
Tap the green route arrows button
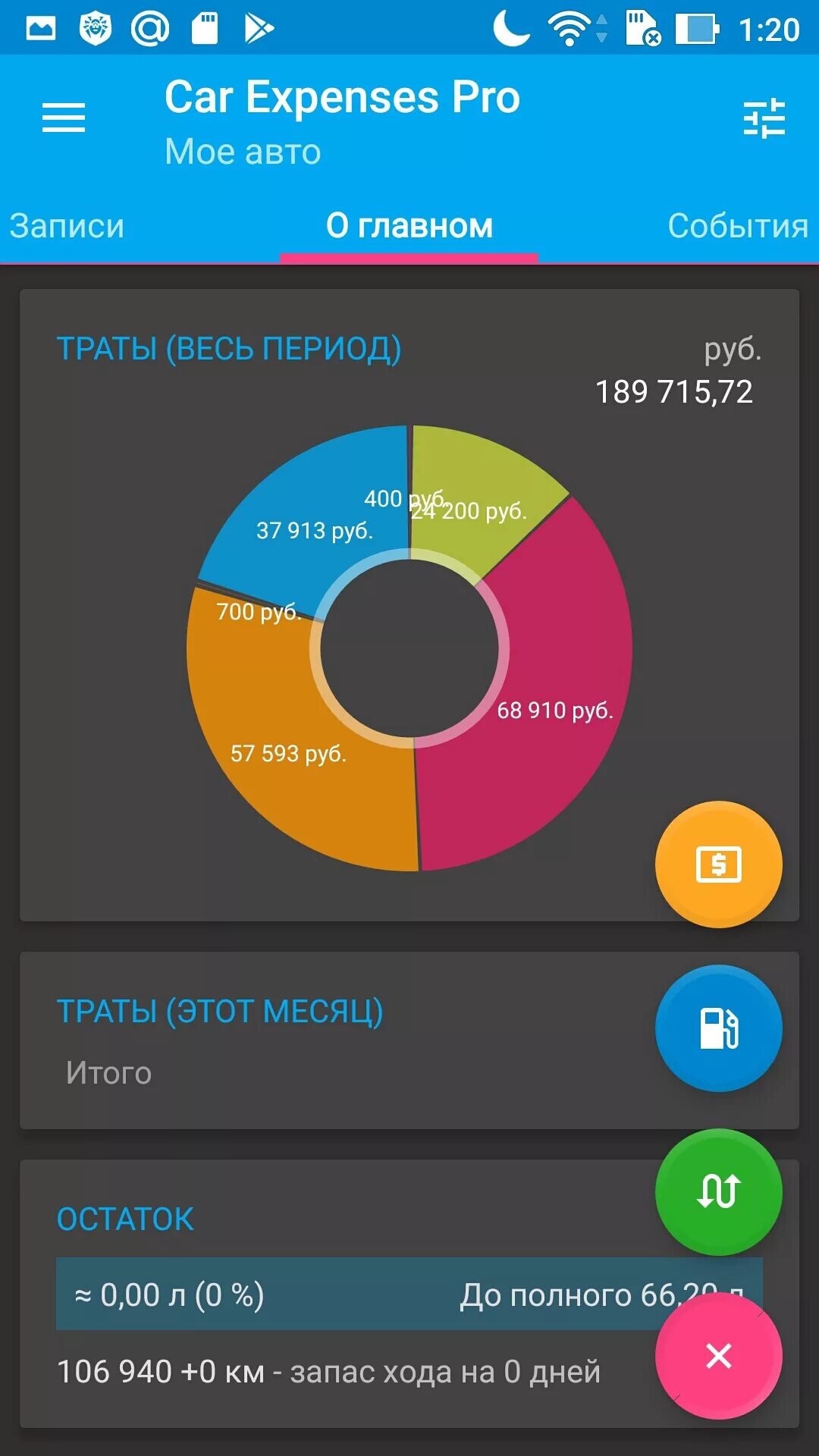click(x=718, y=1191)
